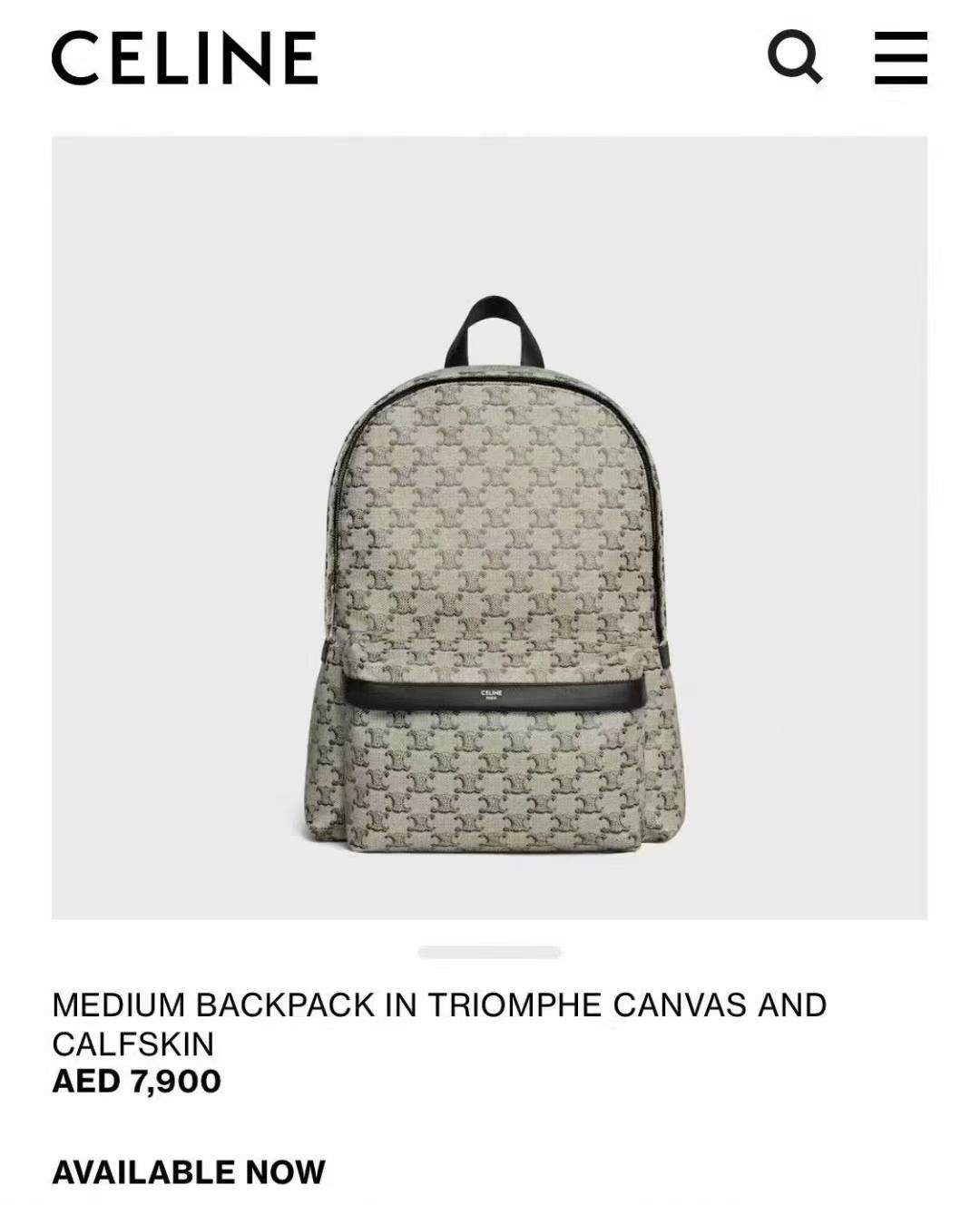Go to the CELINE home page
The image size is (980, 1205).
(184, 58)
